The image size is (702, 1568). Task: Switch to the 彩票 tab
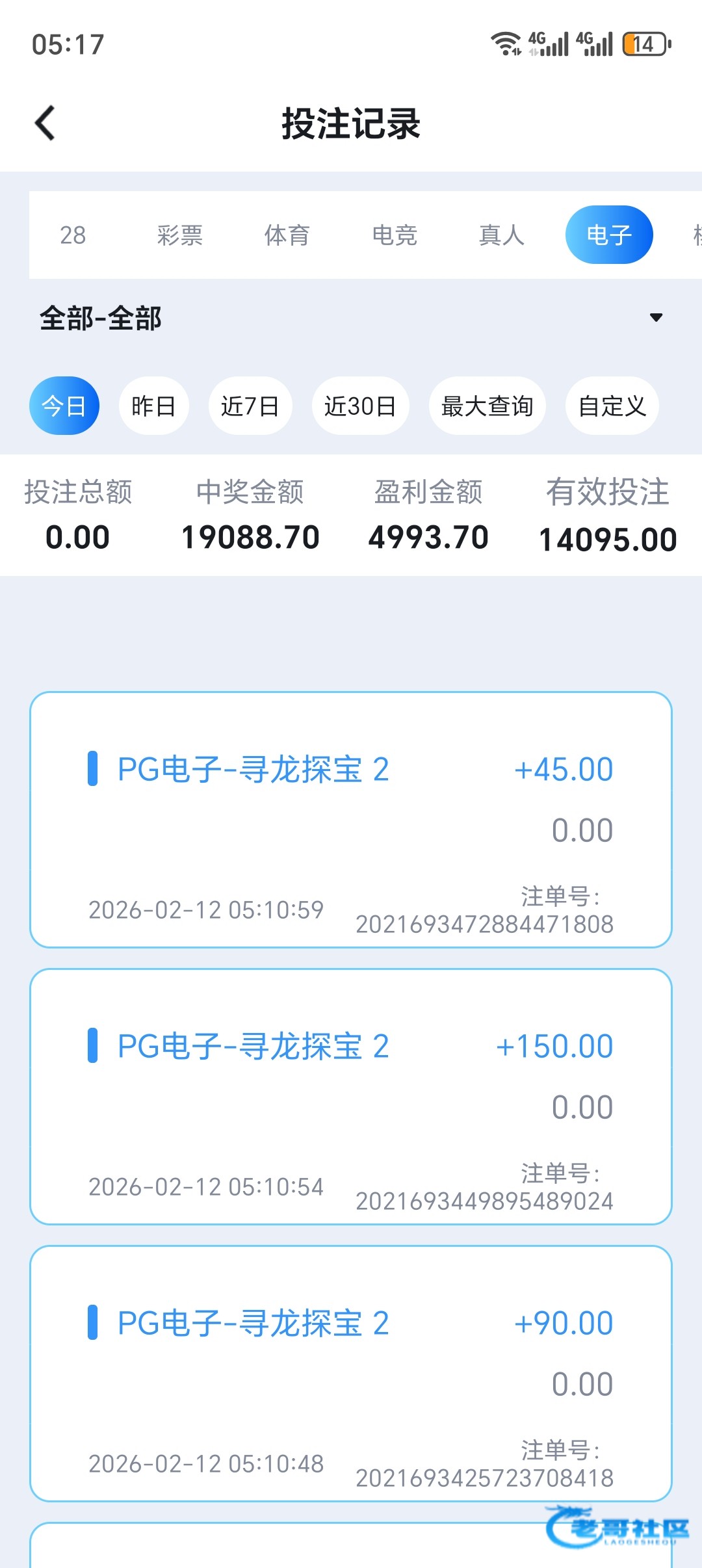pos(179,235)
